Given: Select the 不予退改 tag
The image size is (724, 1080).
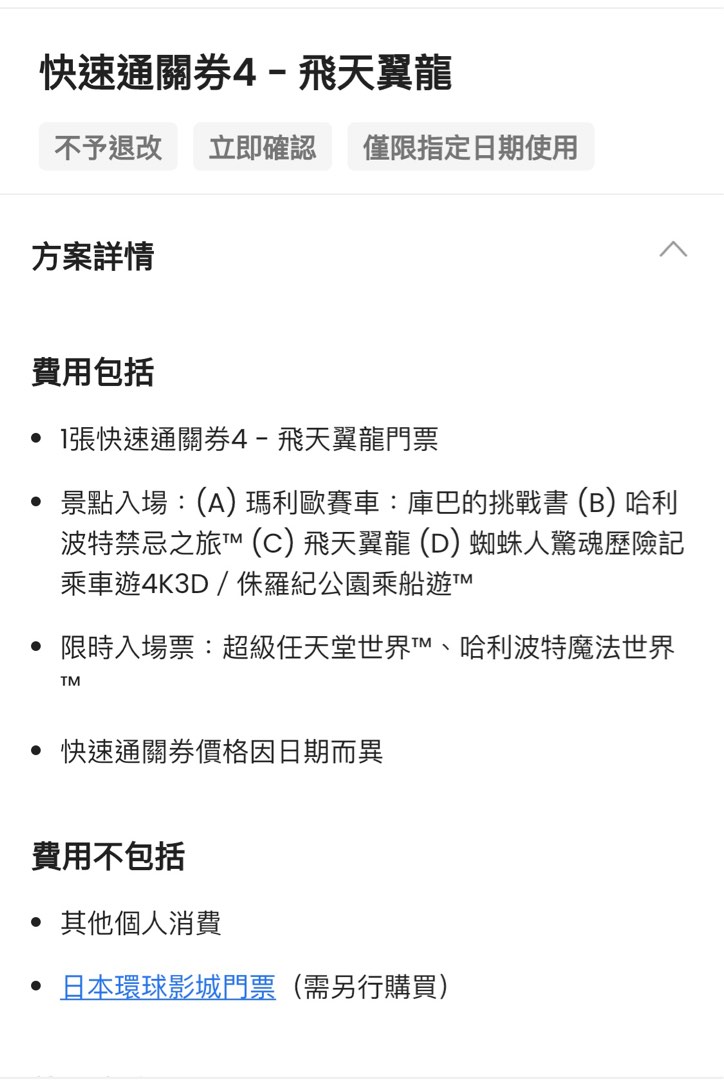Looking at the screenshot, I should tap(107, 146).
